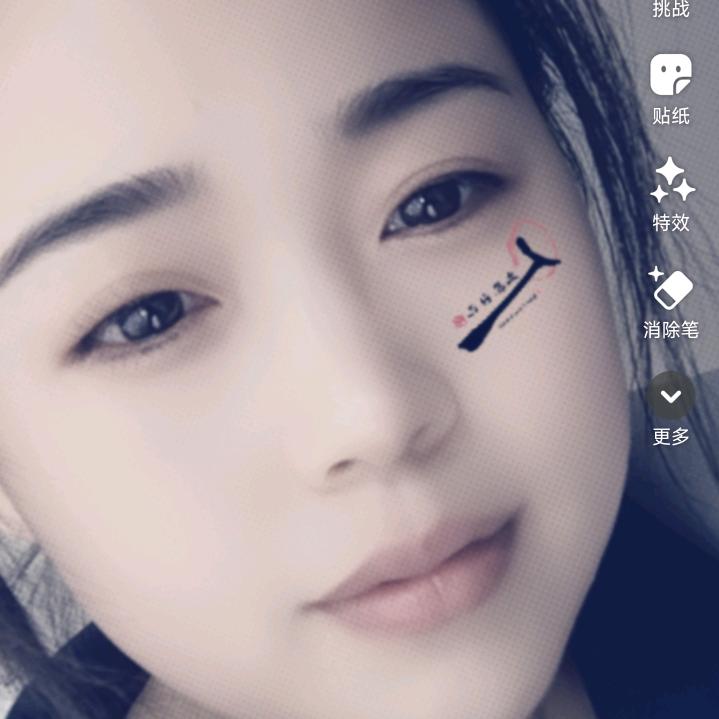Open the 挑战 challenge option
The height and width of the screenshot is (719, 719).
coord(671,8)
